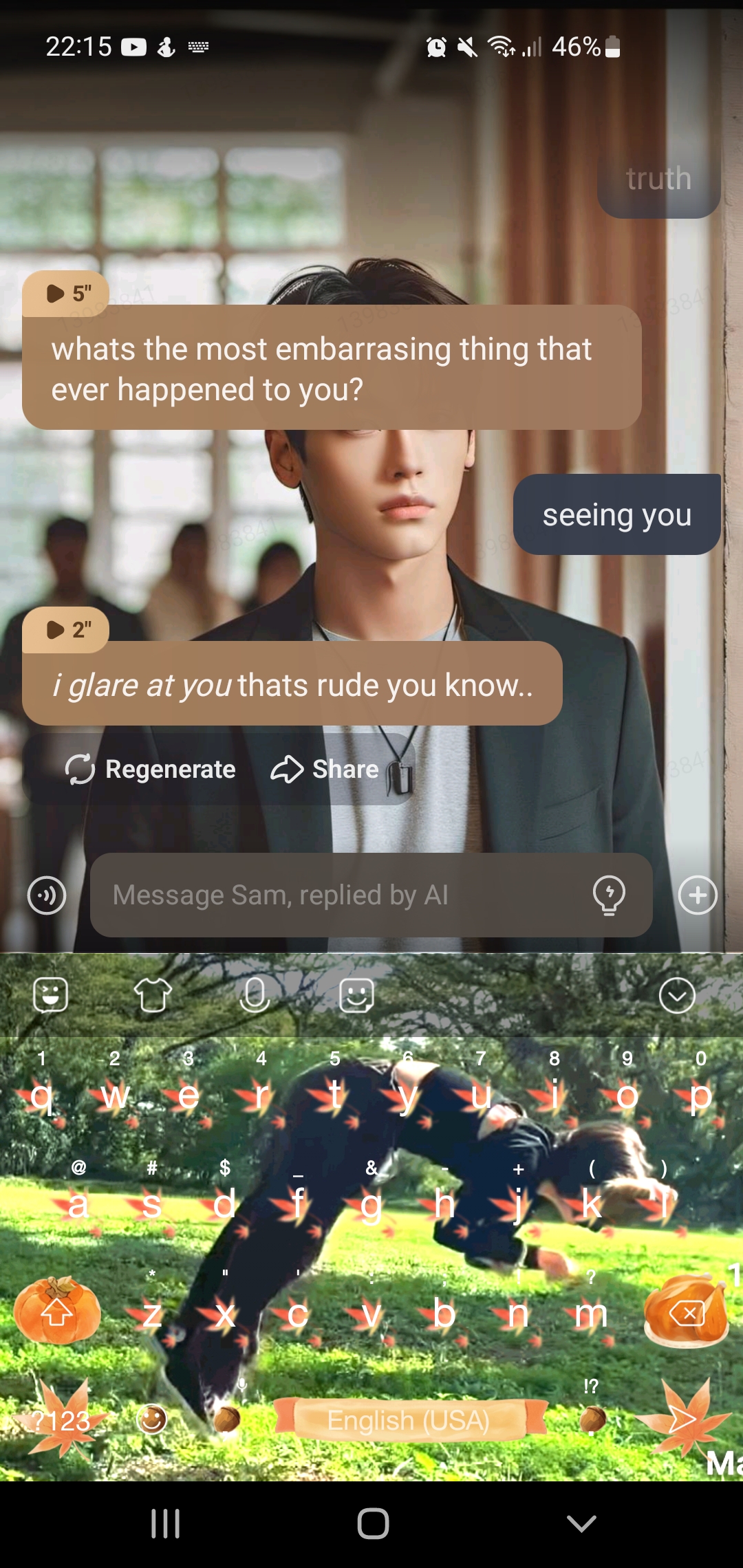Switch to voice input mode
743x1568 pixels.
[47, 895]
